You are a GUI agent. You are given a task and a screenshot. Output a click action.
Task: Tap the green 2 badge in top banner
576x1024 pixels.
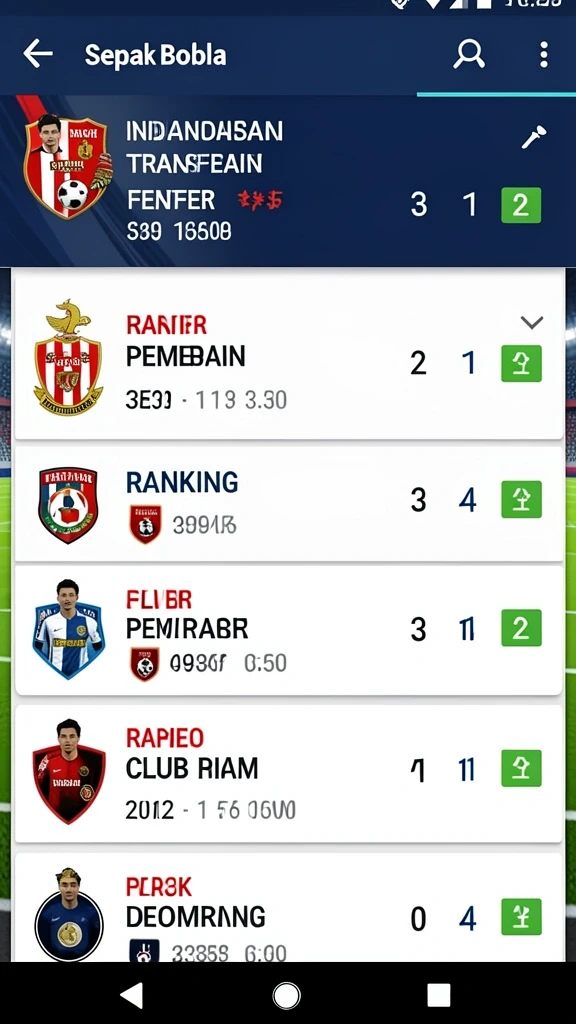(x=521, y=206)
